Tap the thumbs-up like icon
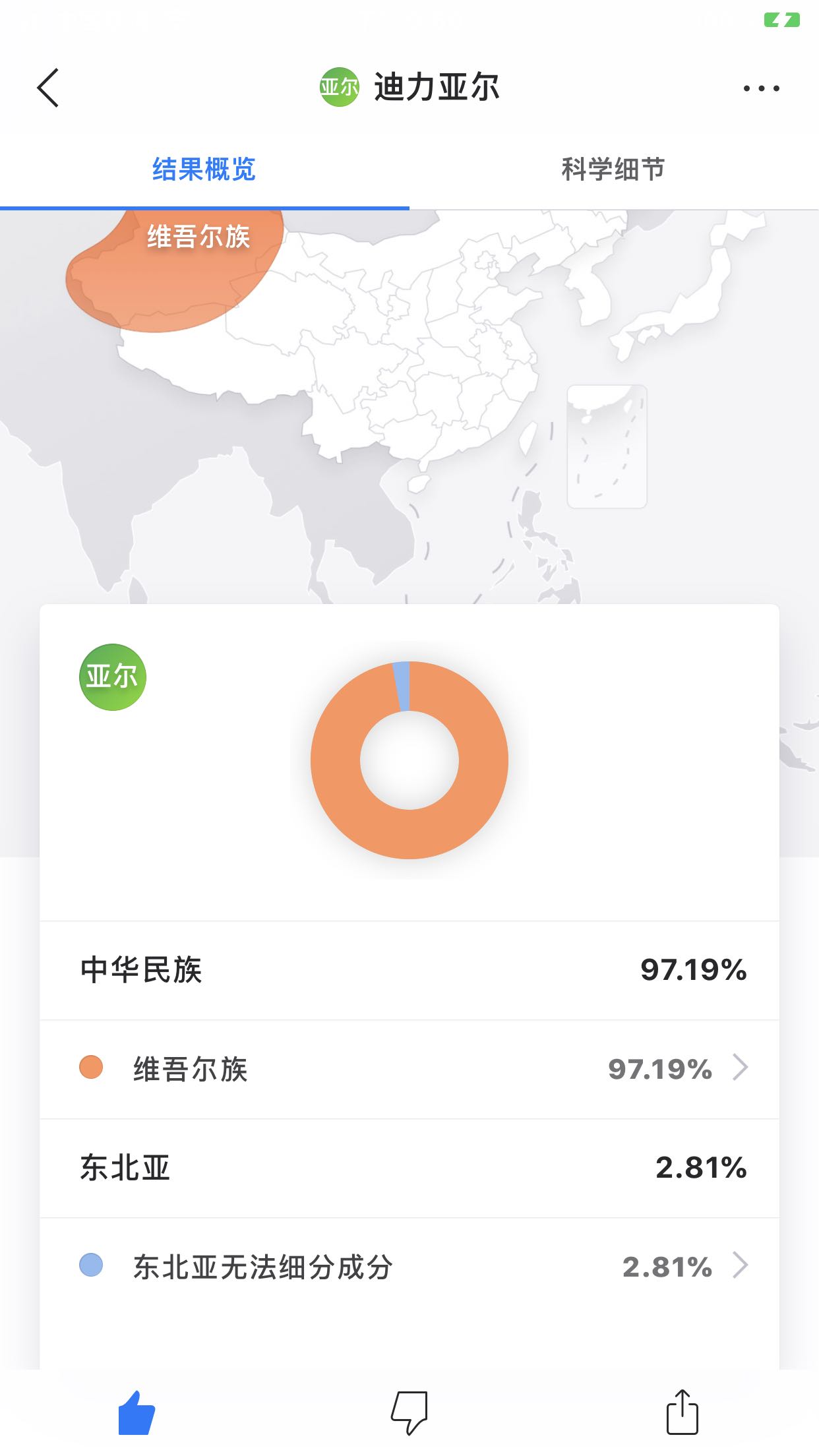The image size is (819, 1456). (136, 1412)
